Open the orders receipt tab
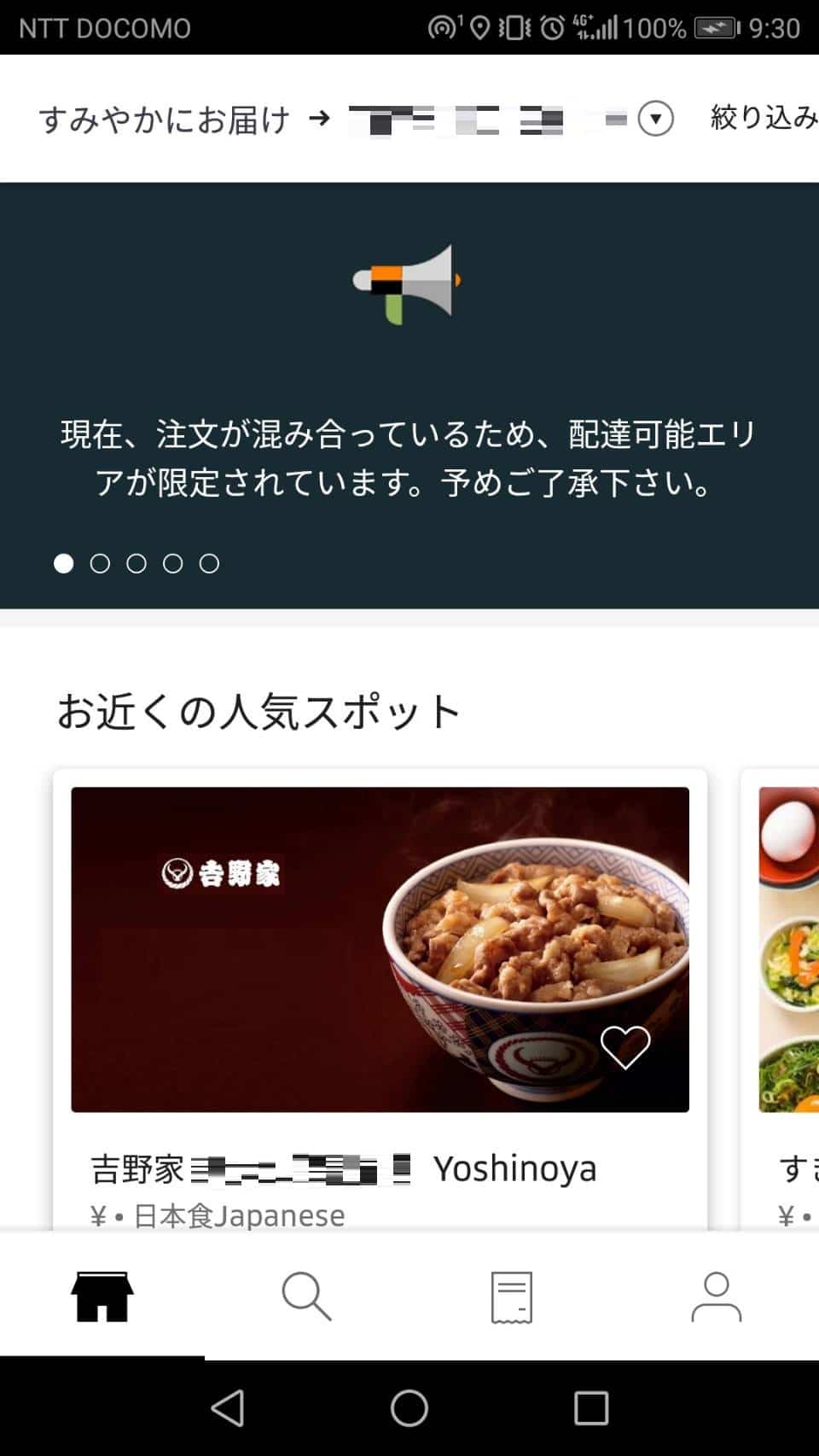The image size is (819, 1456). 512,1297
